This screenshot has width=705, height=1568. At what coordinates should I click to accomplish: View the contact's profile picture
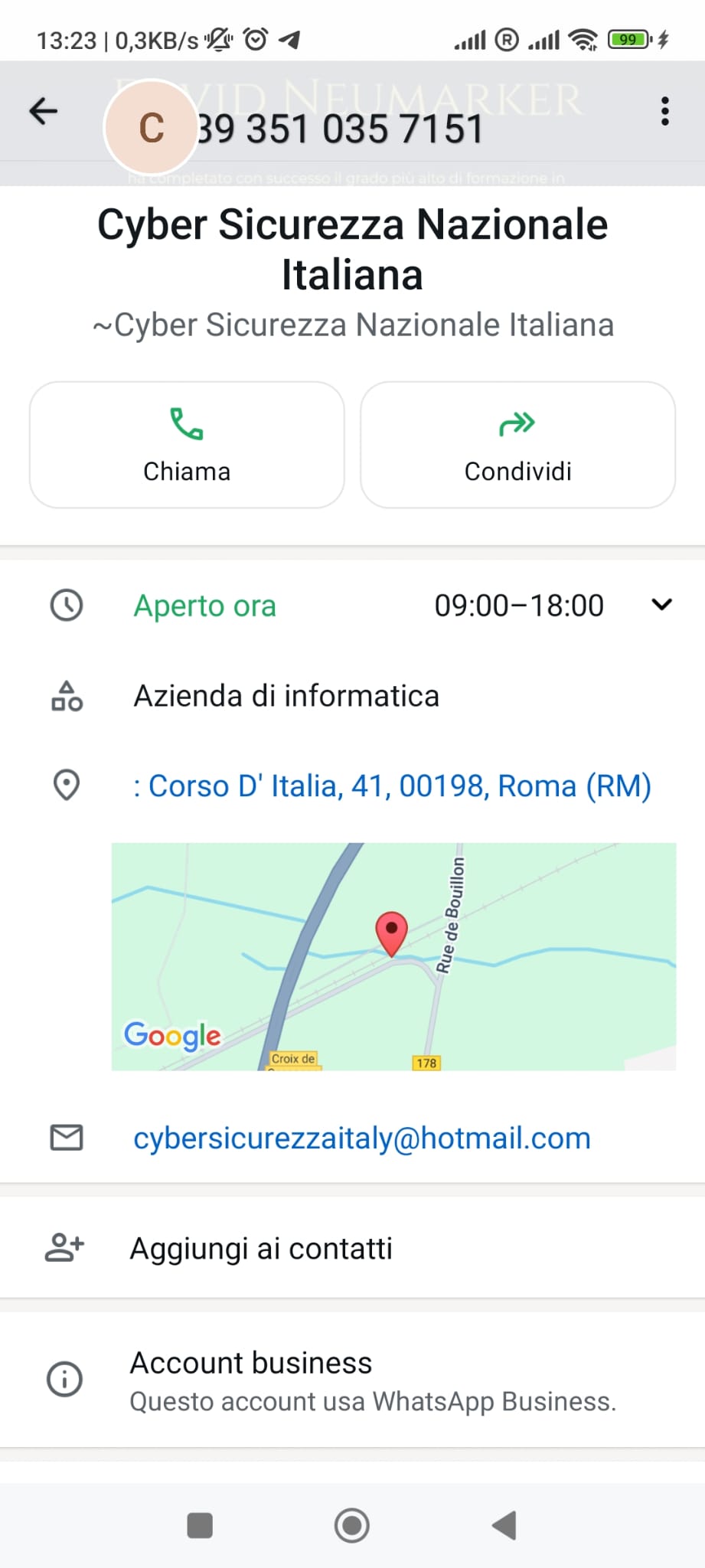pyautogui.click(x=151, y=127)
